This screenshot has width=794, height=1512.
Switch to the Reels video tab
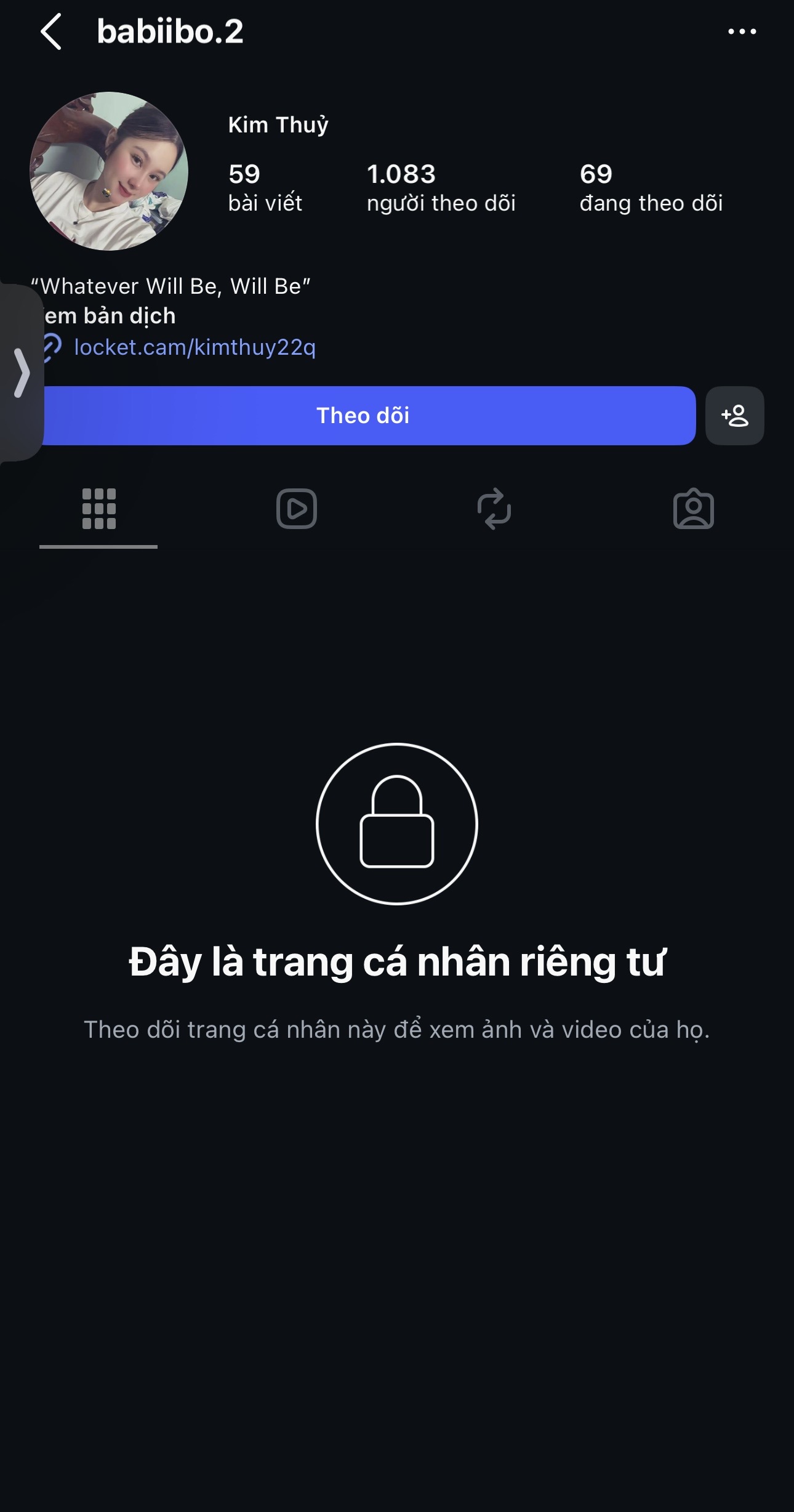pos(297,509)
